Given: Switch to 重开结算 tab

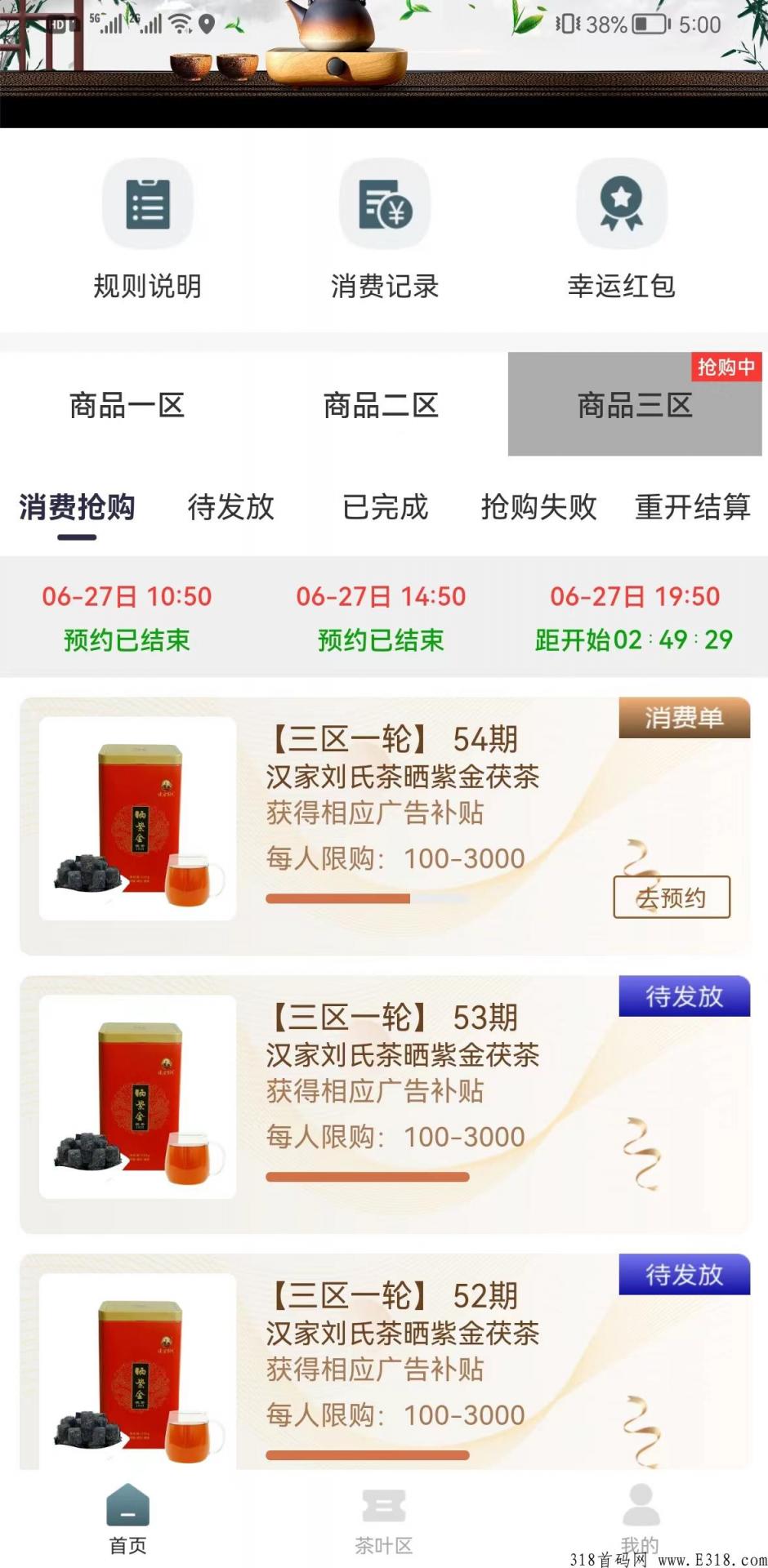Looking at the screenshot, I should (693, 507).
